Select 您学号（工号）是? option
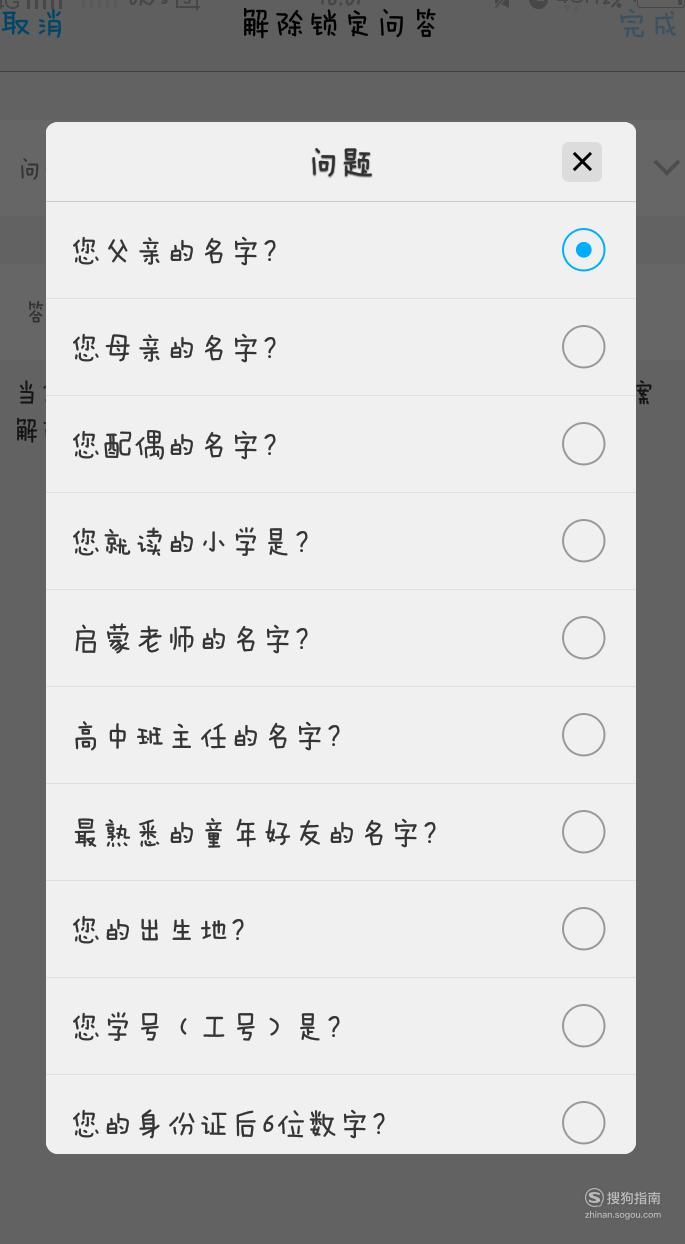This screenshot has width=685, height=1244. 341,1026
